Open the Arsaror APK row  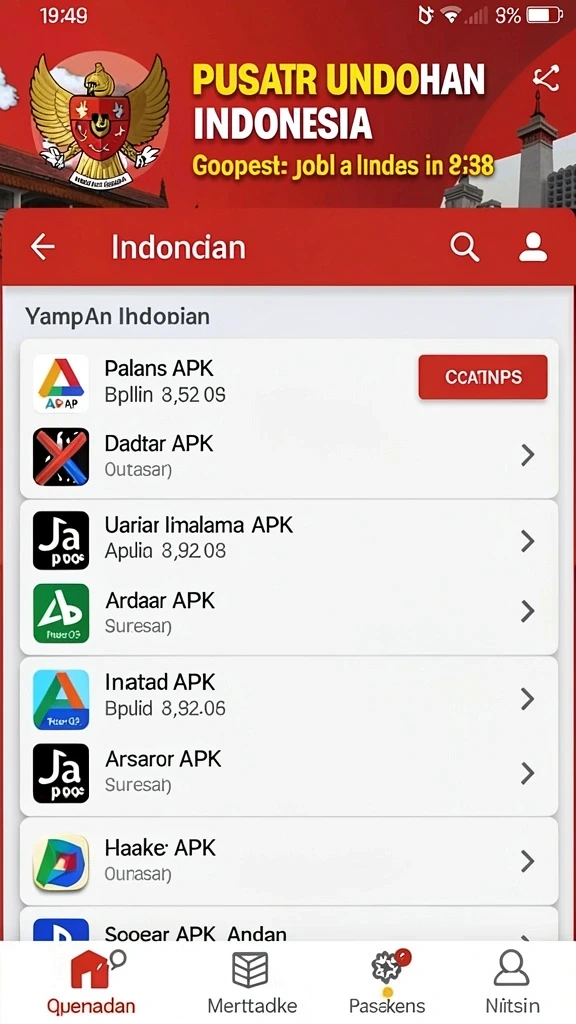[289, 773]
